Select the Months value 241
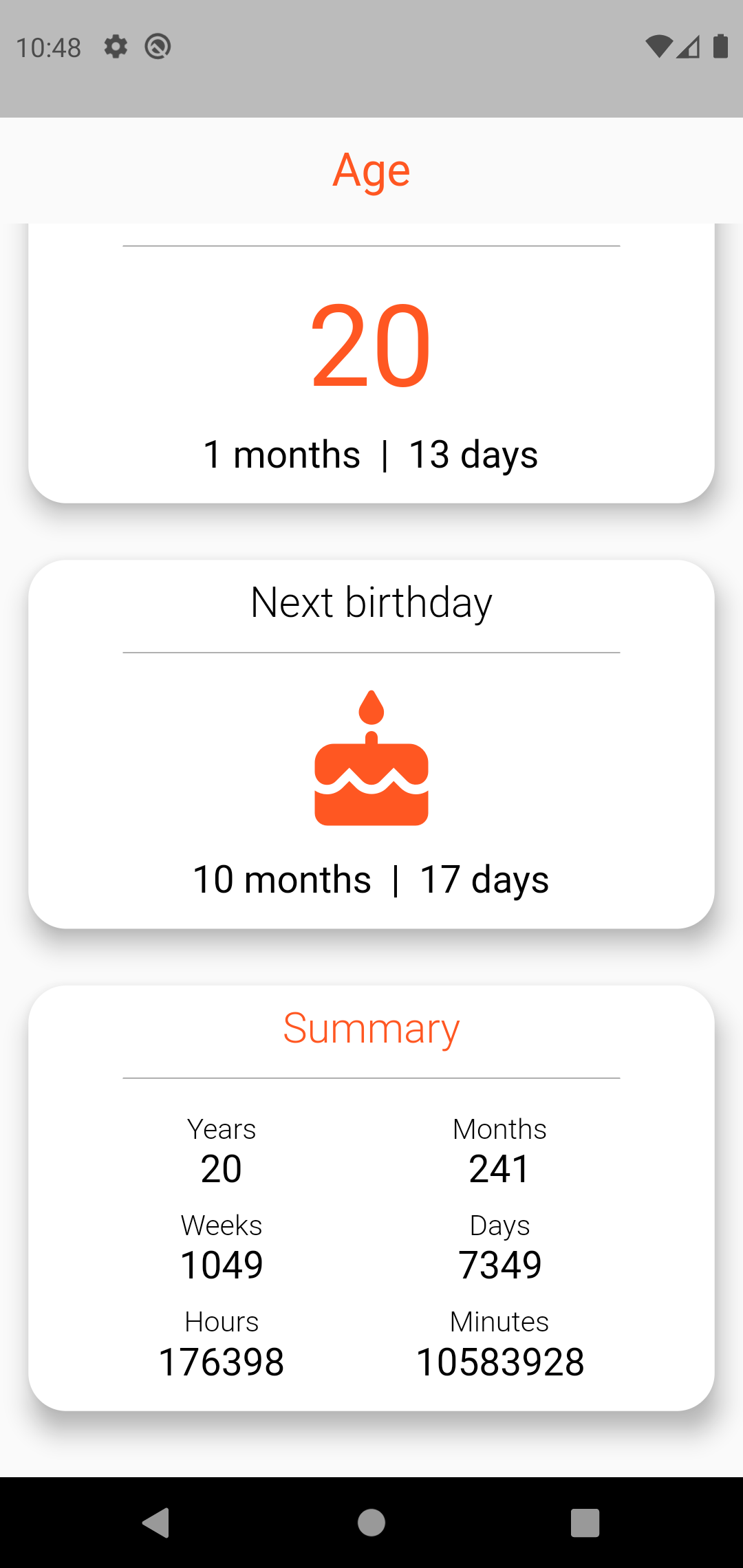This screenshot has width=743, height=1568. click(x=499, y=1168)
